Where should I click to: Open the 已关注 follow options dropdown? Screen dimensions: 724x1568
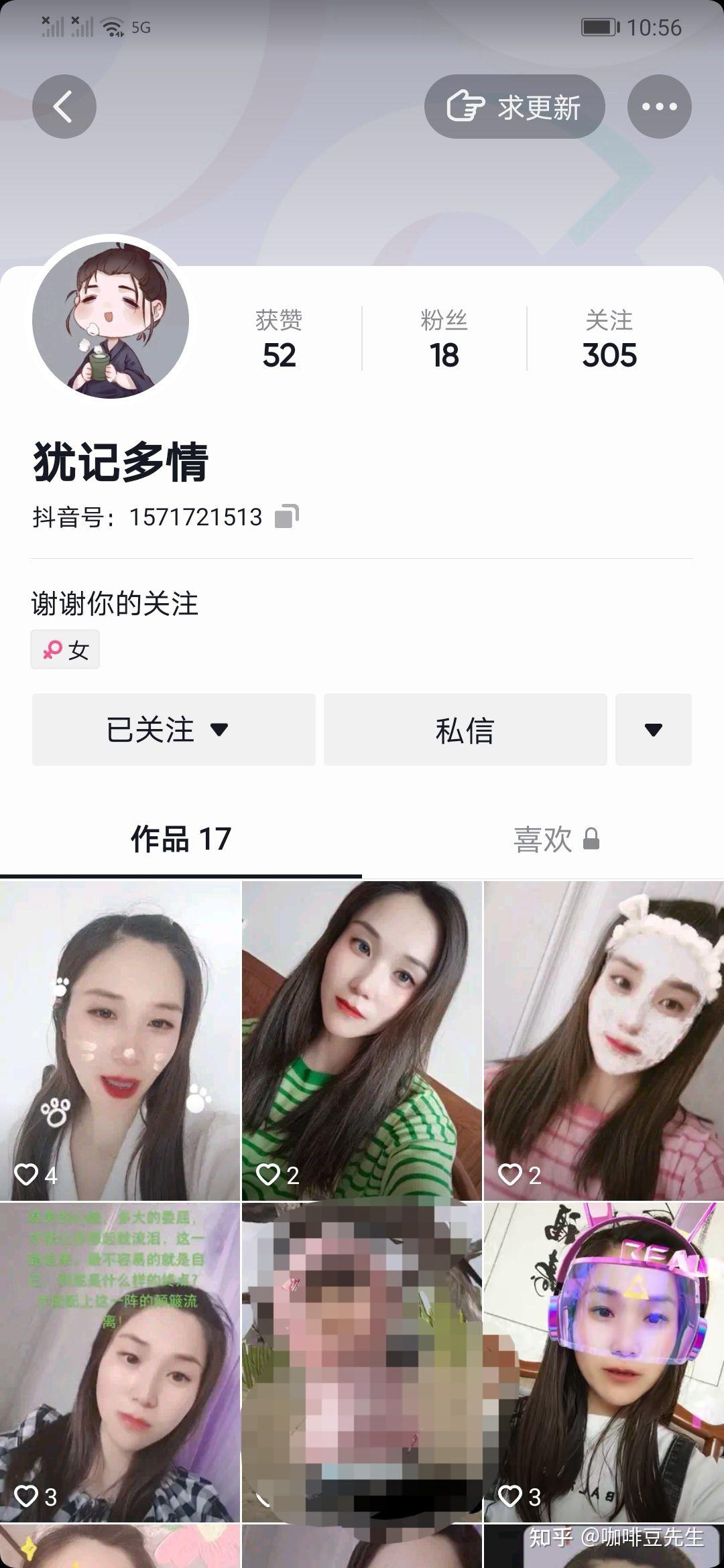click(x=174, y=730)
